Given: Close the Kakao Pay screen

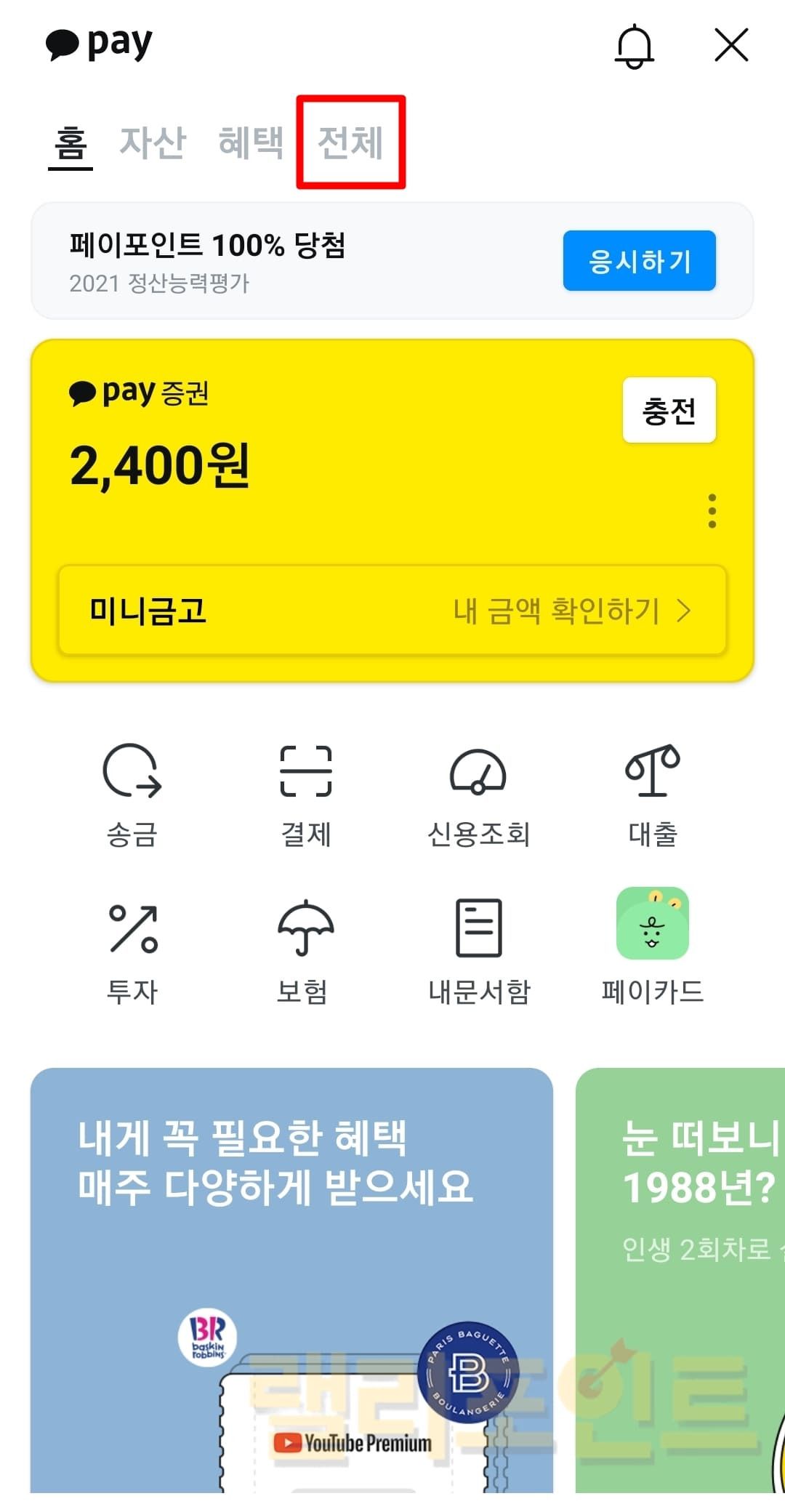Looking at the screenshot, I should click(x=731, y=46).
